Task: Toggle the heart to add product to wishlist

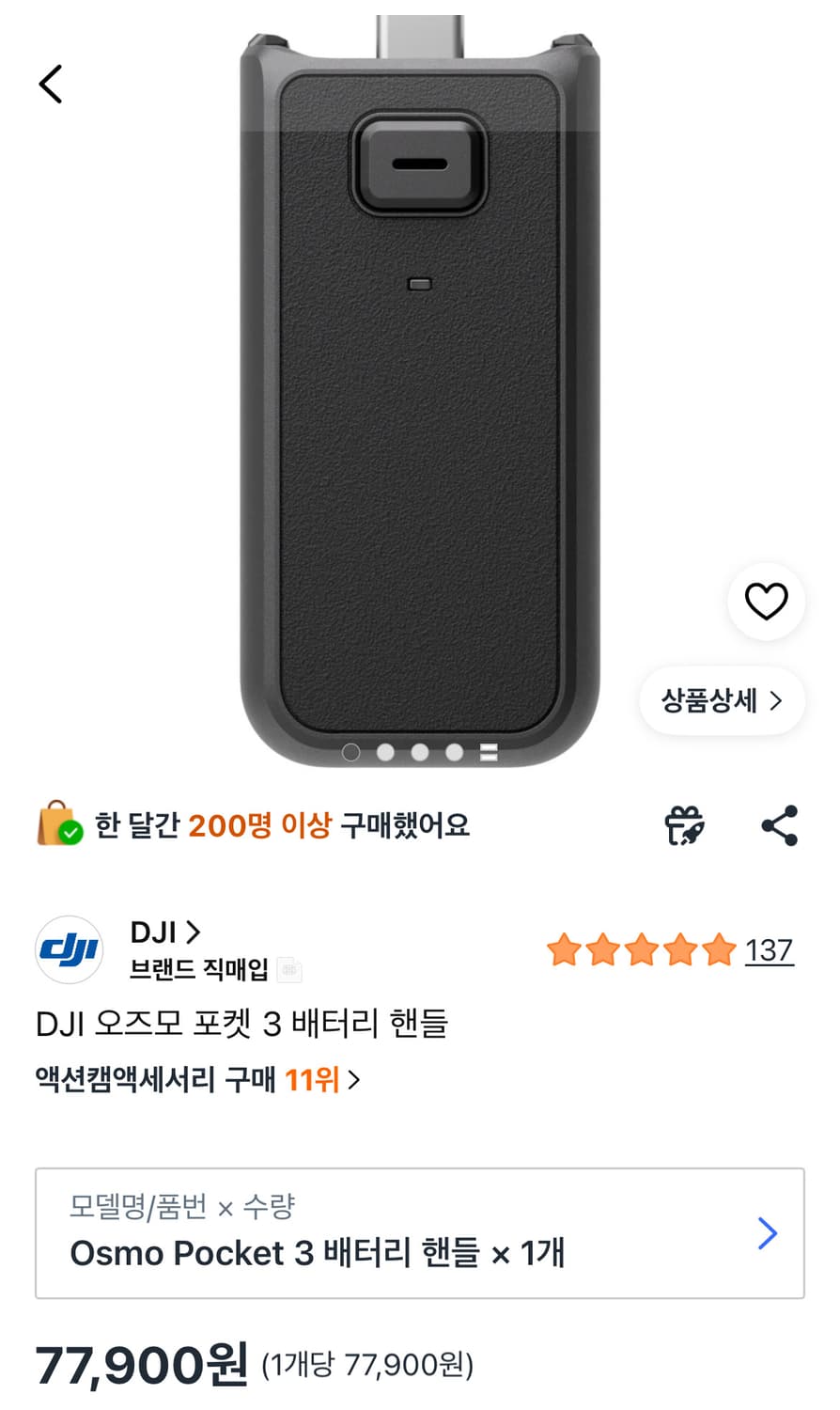Action: (x=767, y=603)
